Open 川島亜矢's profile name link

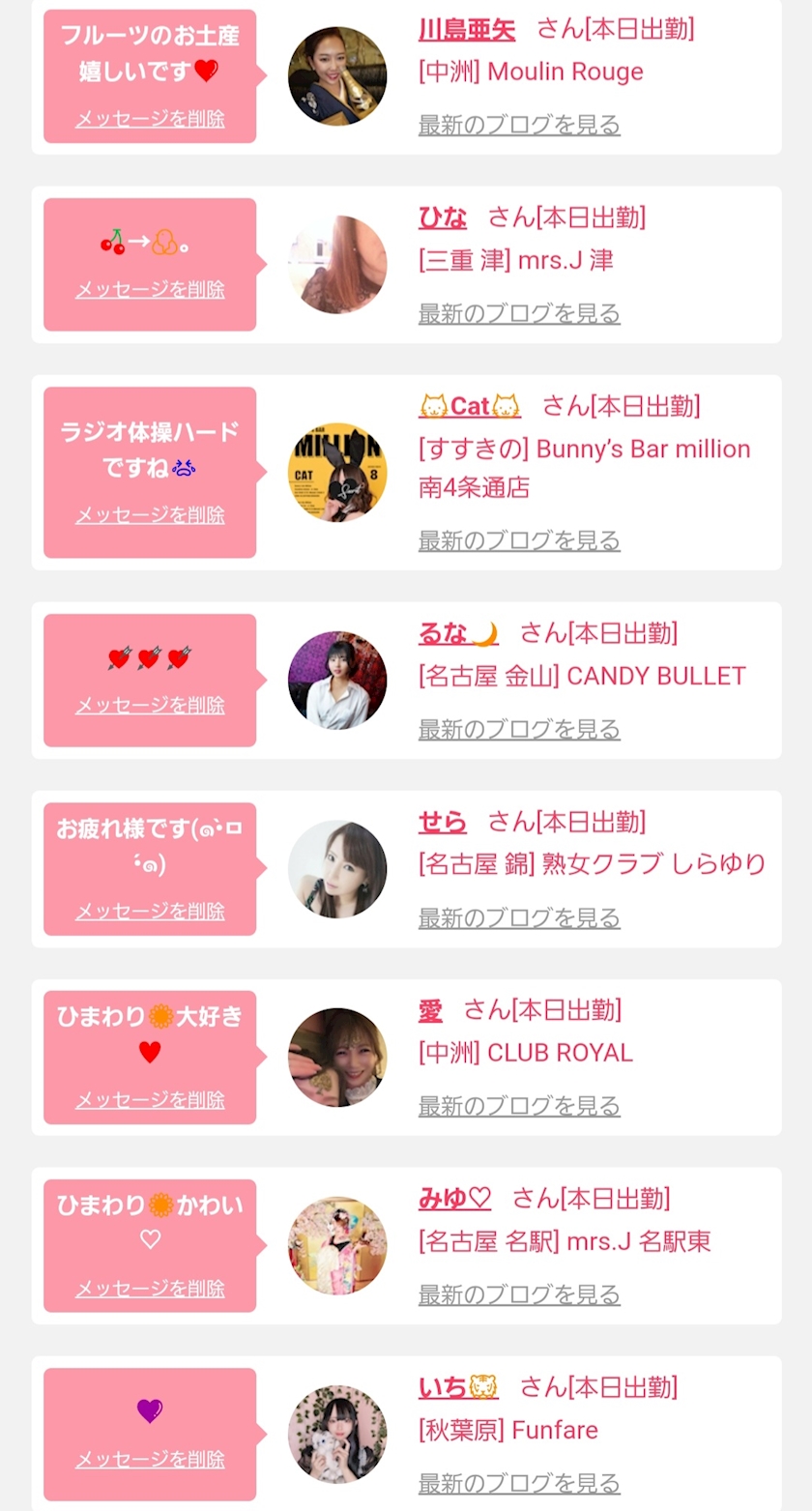pos(467,29)
